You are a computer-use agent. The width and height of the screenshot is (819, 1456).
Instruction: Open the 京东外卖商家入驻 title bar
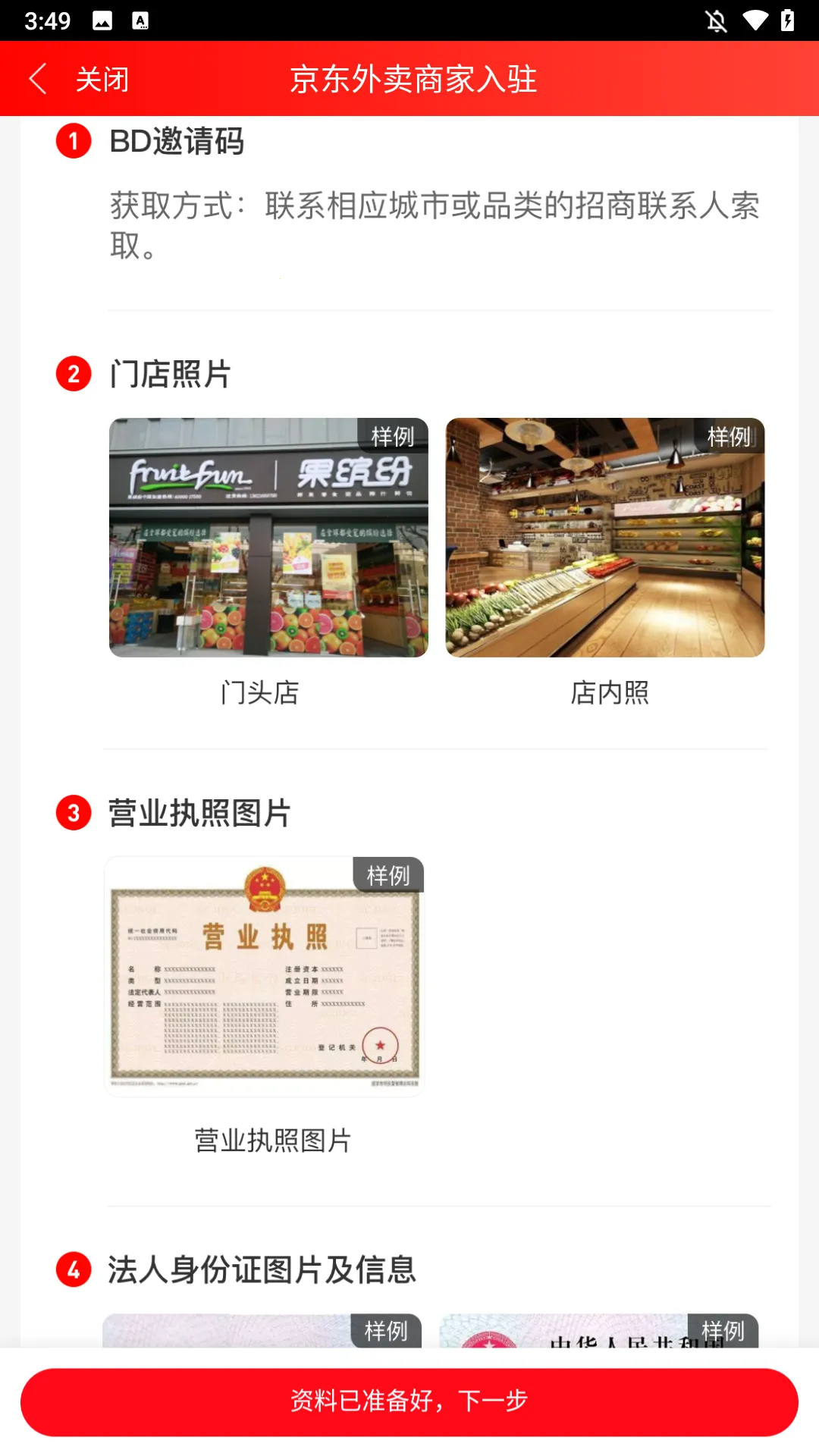click(412, 78)
